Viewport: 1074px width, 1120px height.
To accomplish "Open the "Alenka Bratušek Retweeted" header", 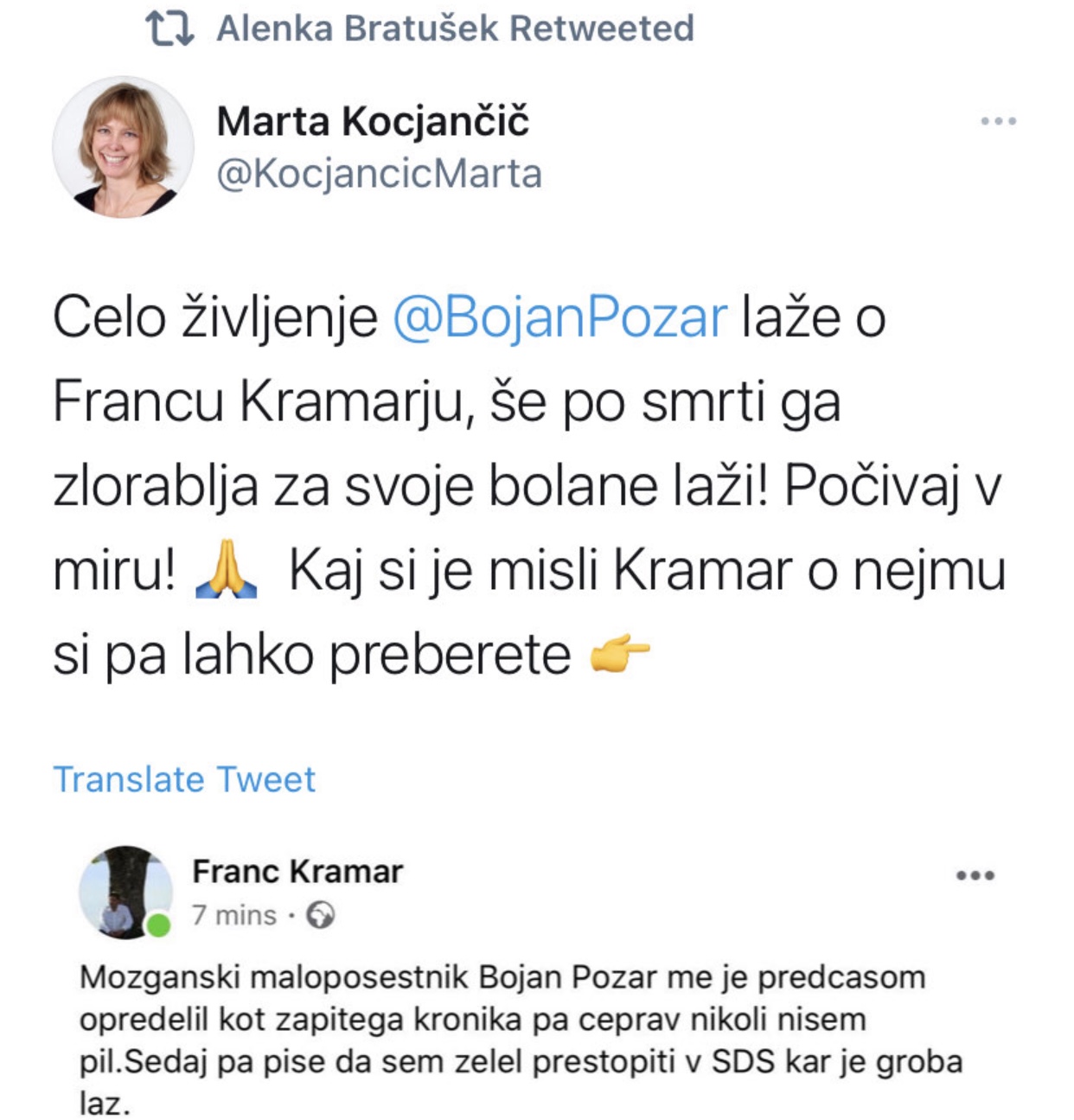I will tap(454, 29).
